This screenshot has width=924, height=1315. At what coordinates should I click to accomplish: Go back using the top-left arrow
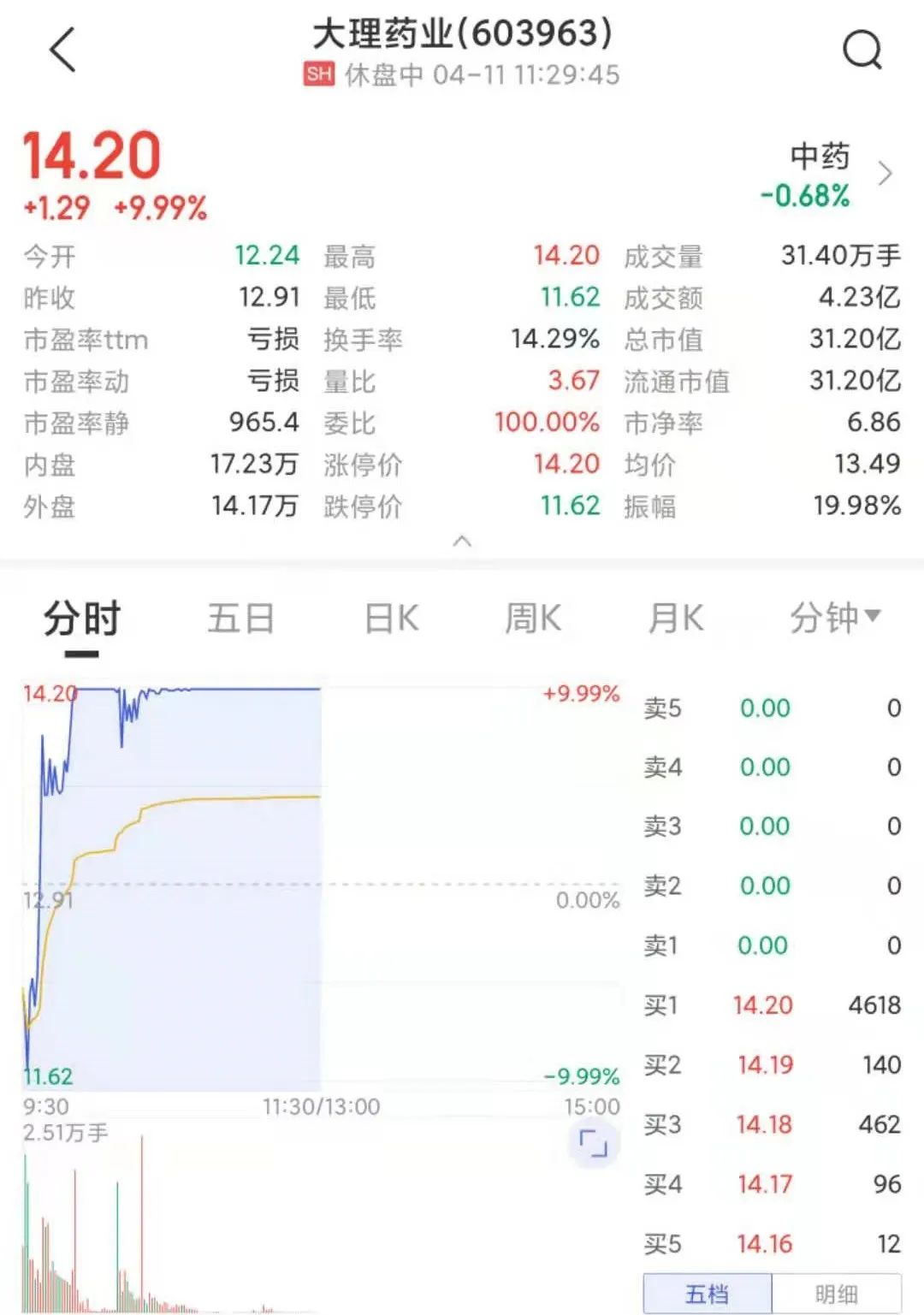[x=63, y=50]
